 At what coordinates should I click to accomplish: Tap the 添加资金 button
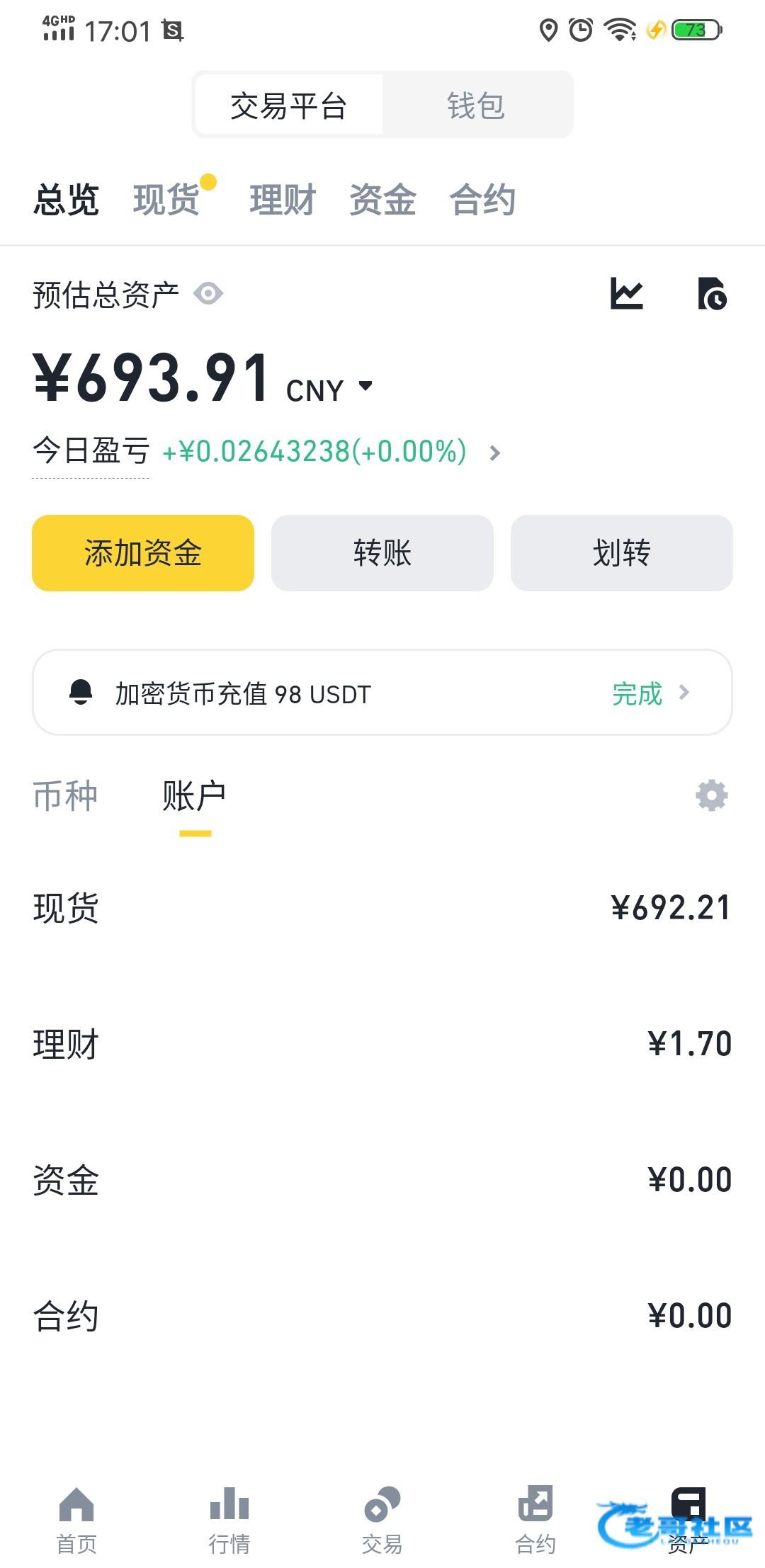[x=143, y=552]
